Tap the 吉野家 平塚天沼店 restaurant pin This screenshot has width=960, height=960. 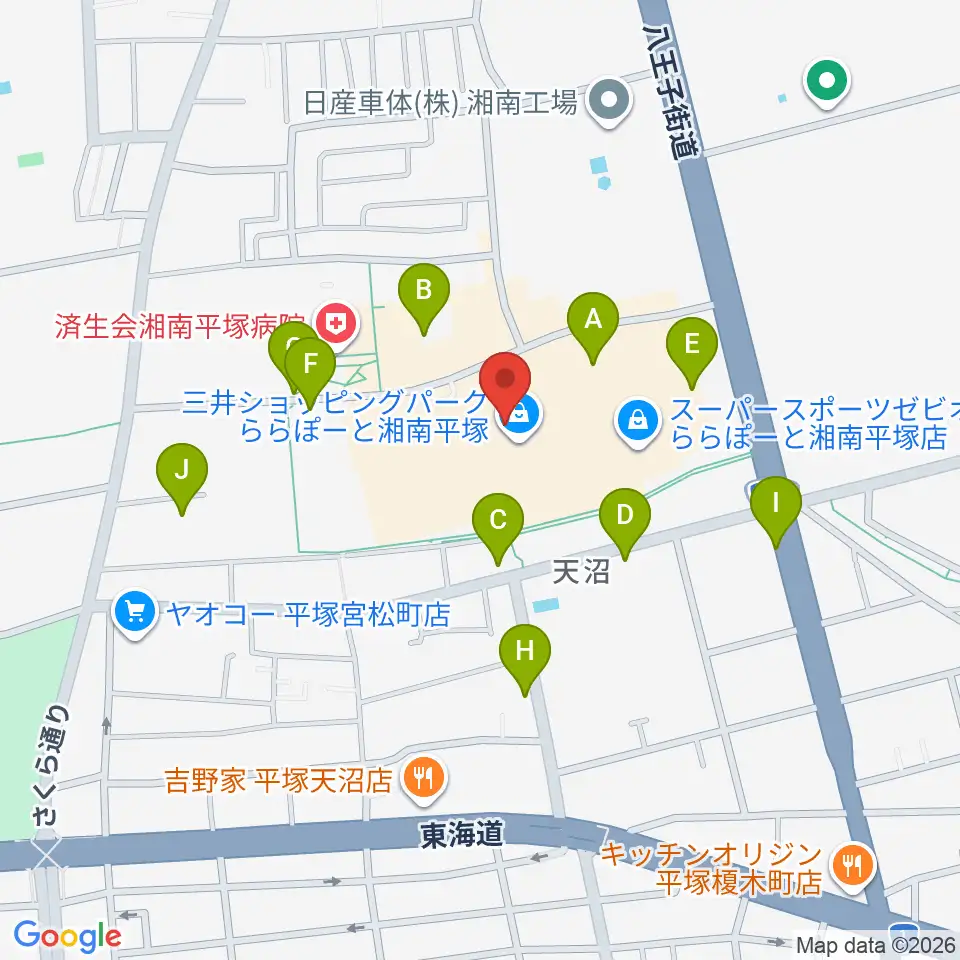click(424, 779)
